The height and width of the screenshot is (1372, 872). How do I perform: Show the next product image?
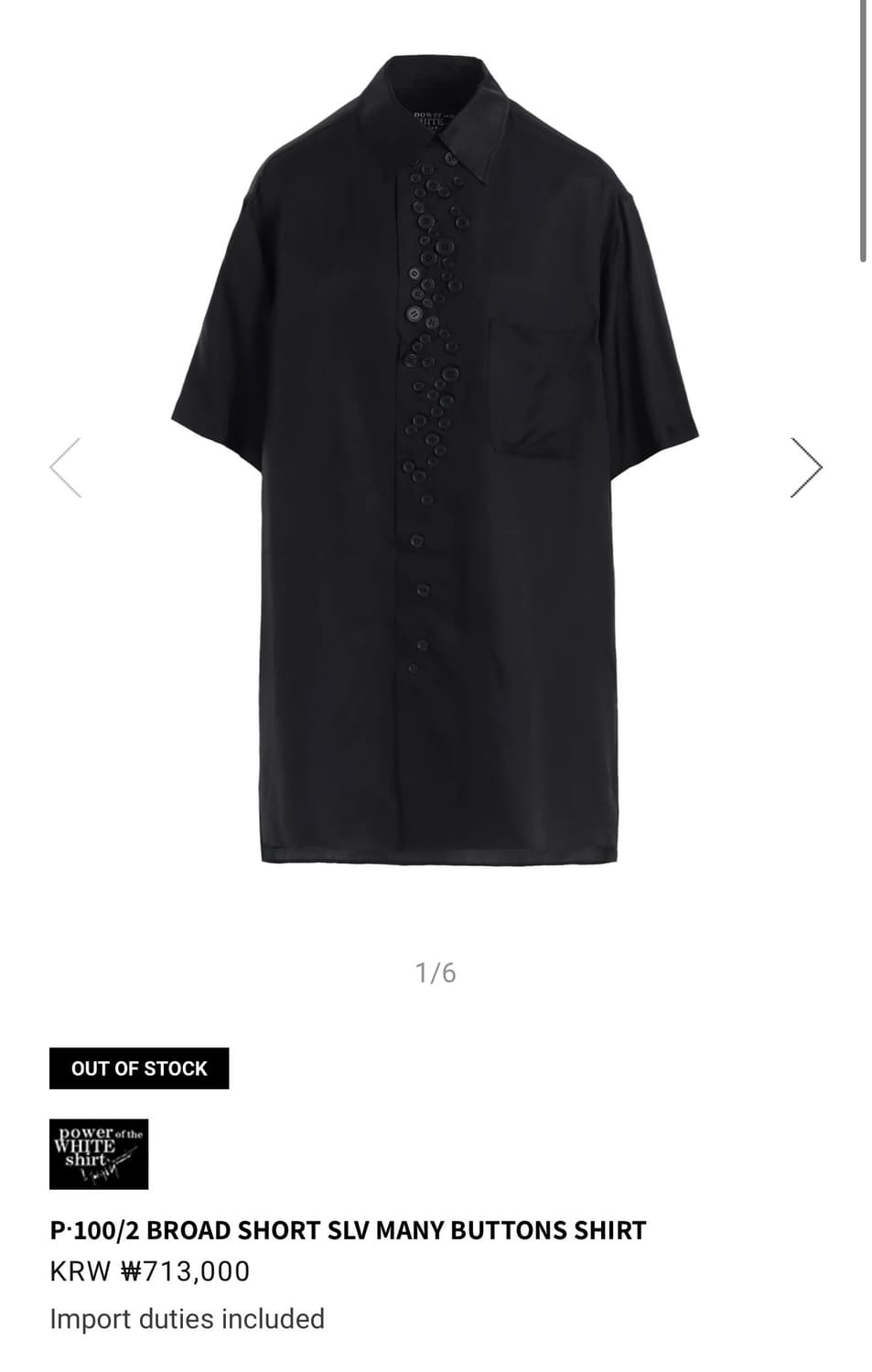coord(805,467)
